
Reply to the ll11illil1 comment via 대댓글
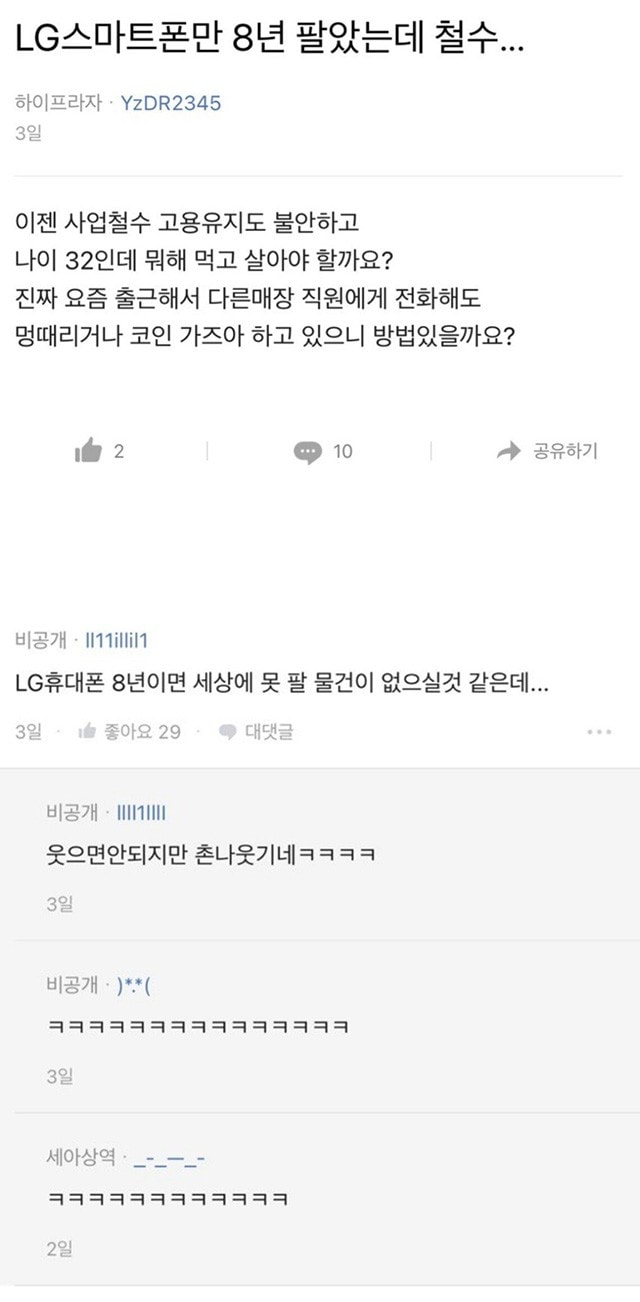[256, 732]
